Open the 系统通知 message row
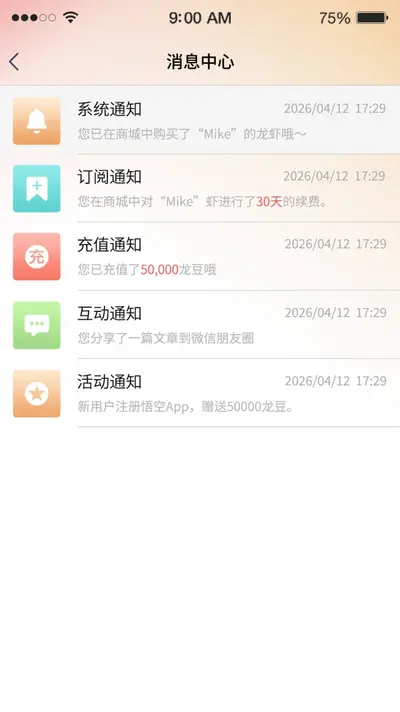 click(200, 120)
